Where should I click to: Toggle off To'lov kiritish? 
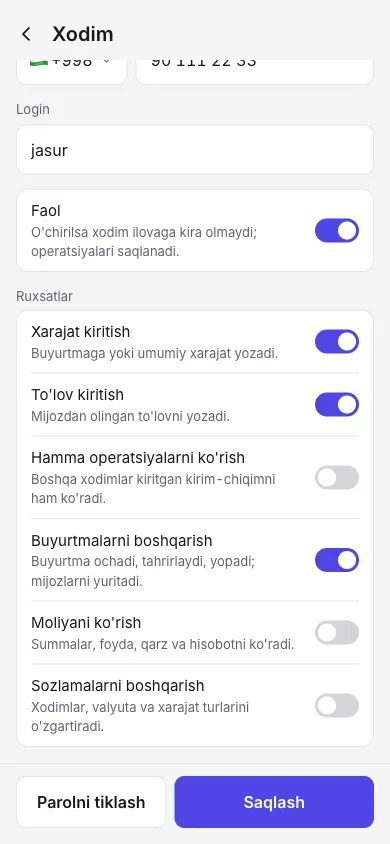(337, 405)
